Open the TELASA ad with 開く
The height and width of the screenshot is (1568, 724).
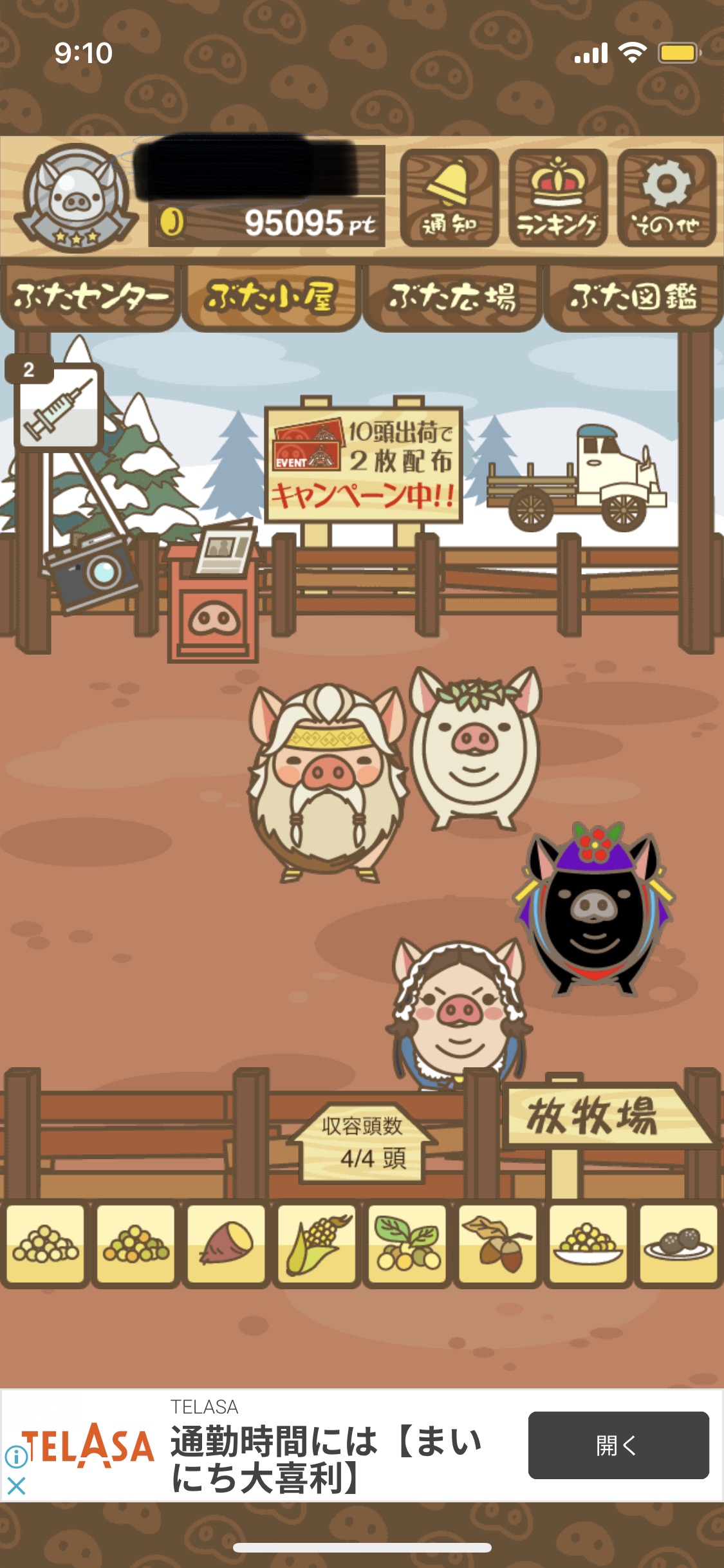(618, 1446)
